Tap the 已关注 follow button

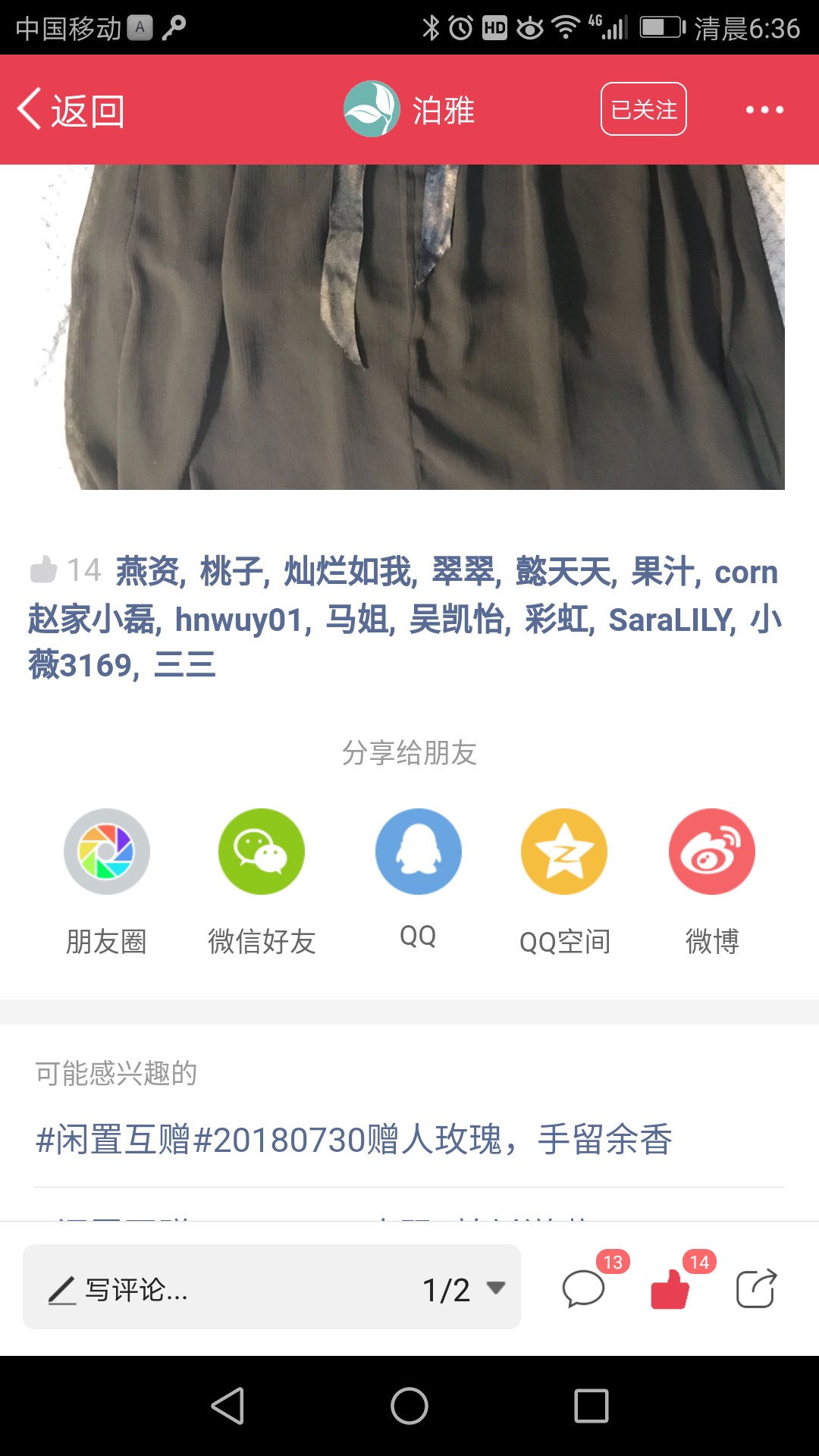pyautogui.click(x=644, y=109)
